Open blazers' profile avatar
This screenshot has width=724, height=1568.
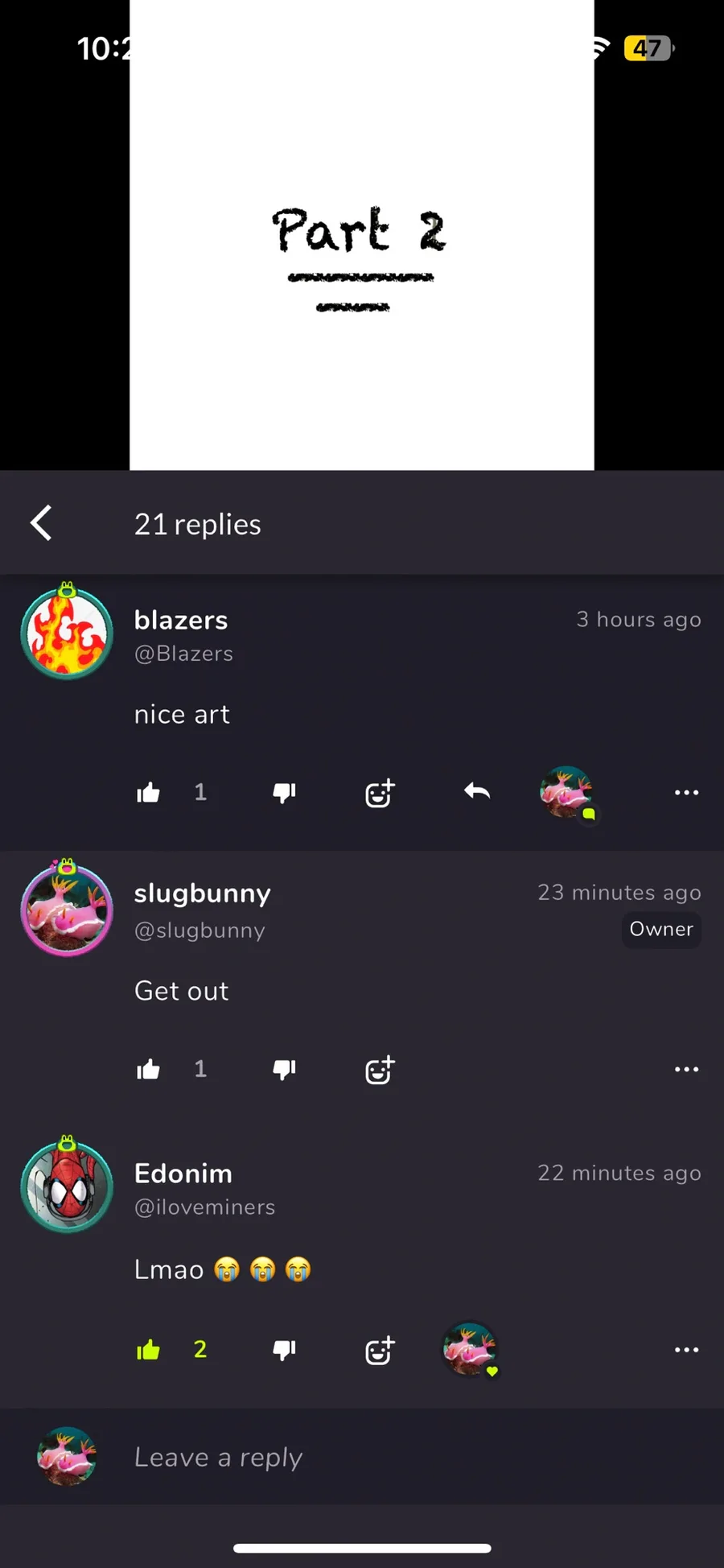(x=67, y=632)
